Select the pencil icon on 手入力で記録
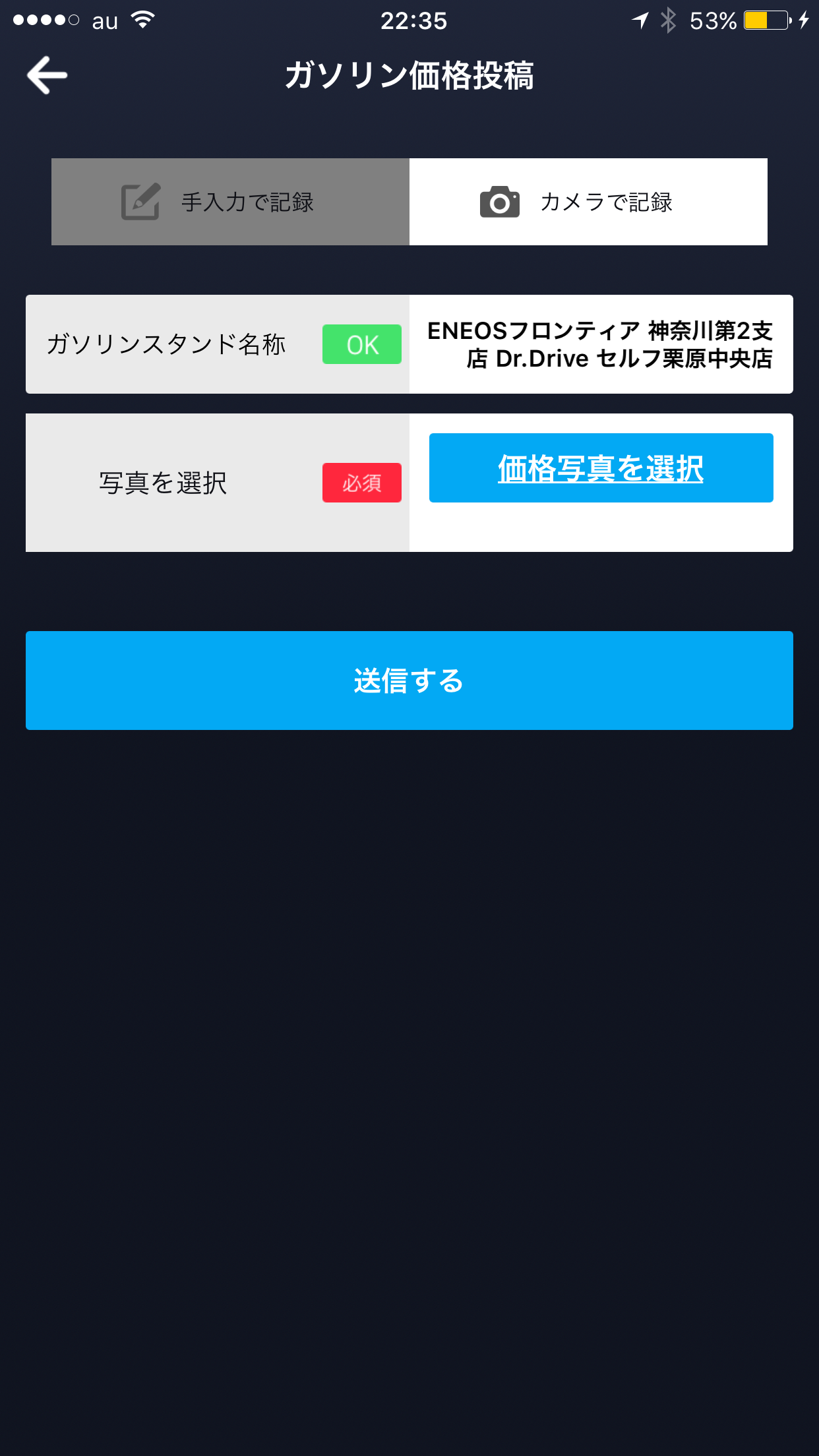Screen dimensions: 819x1456 tap(139, 201)
